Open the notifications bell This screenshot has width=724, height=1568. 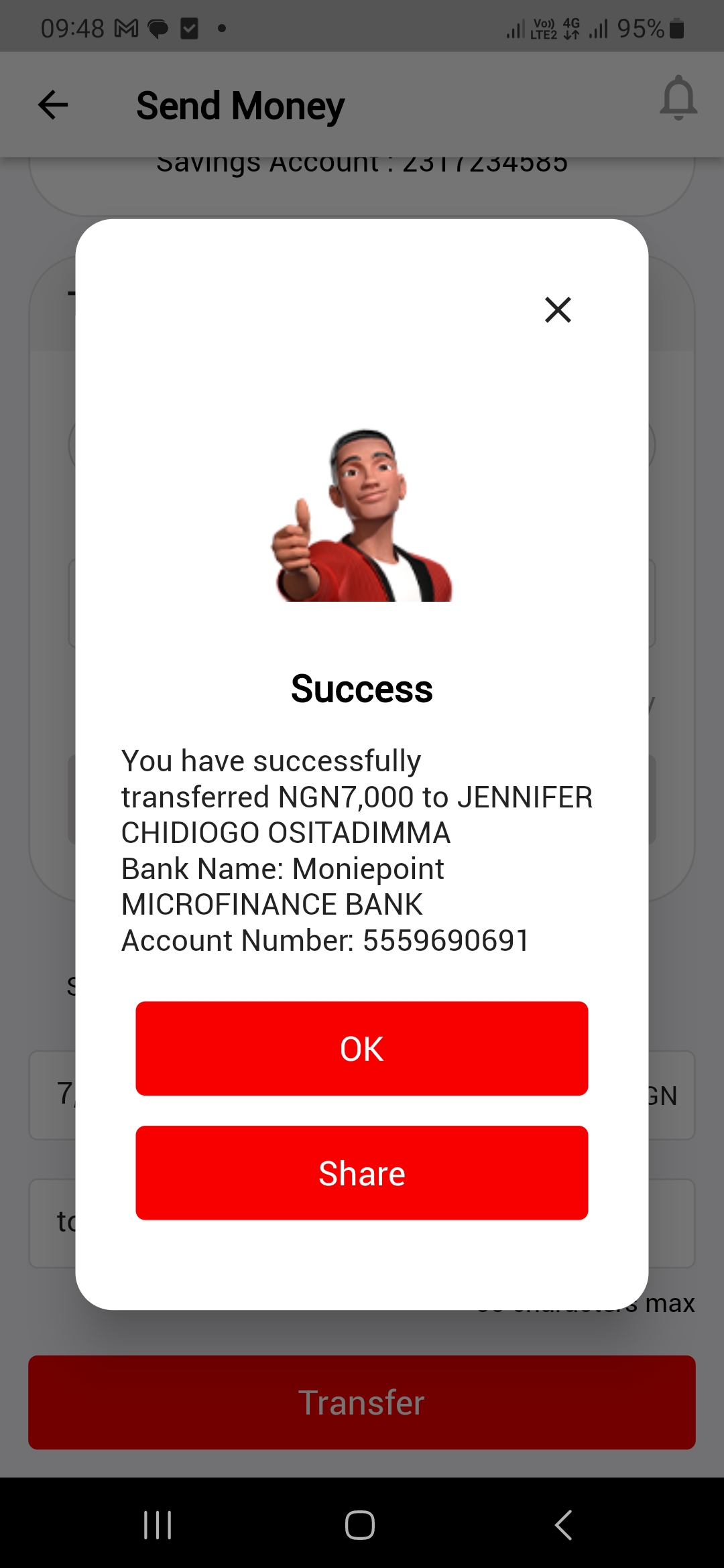[x=678, y=99]
